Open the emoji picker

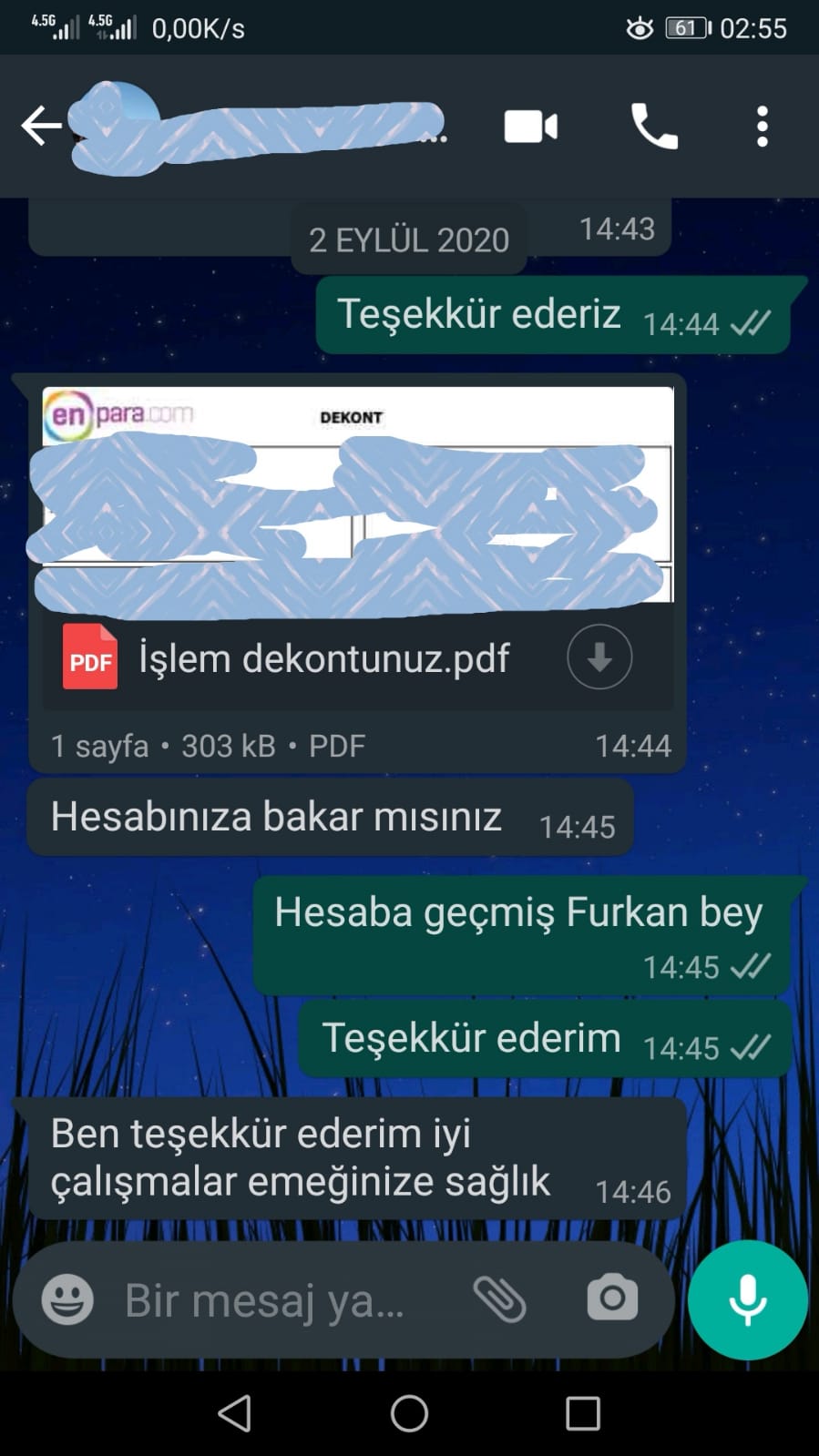[67, 1299]
